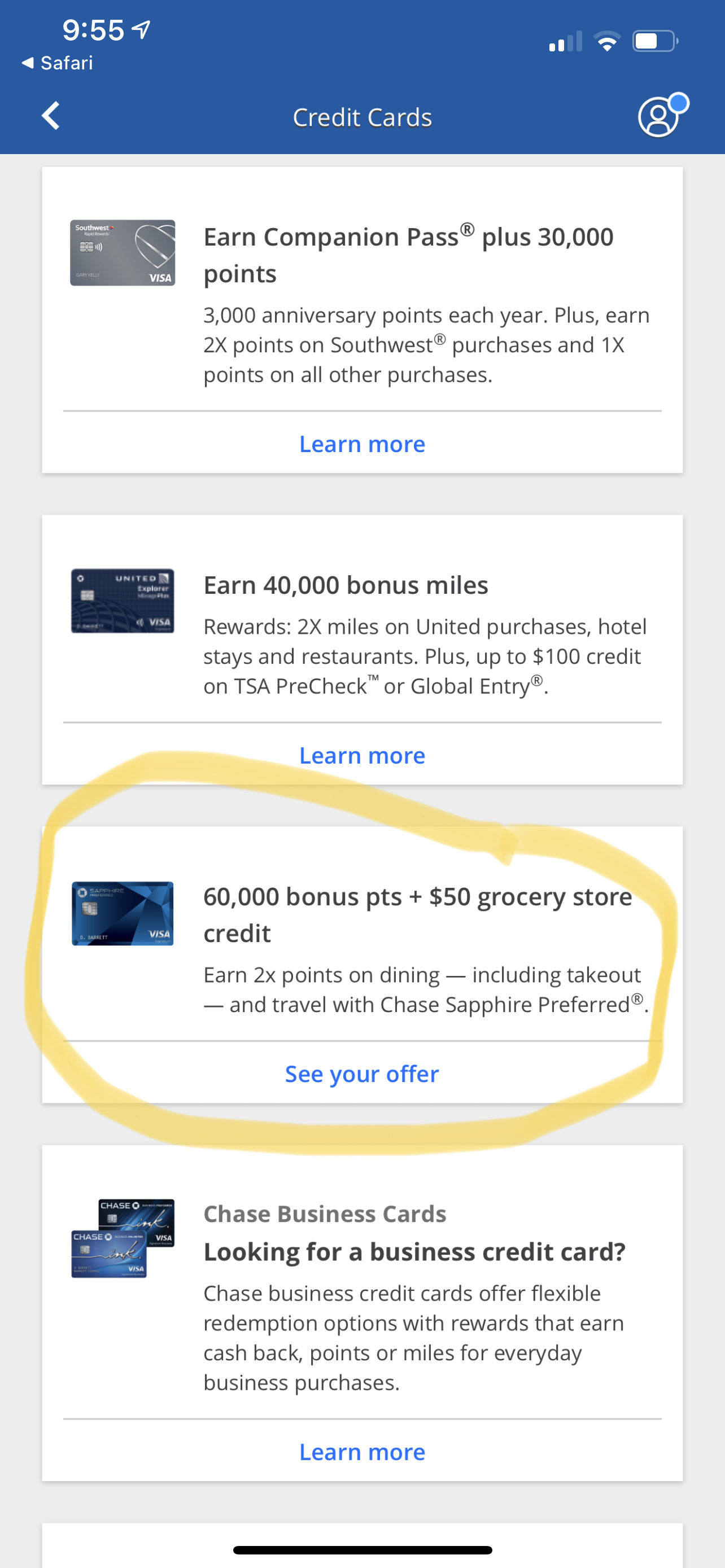
Task: Tap Learn more under United Explorer card
Action: pyautogui.click(x=362, y=755)
